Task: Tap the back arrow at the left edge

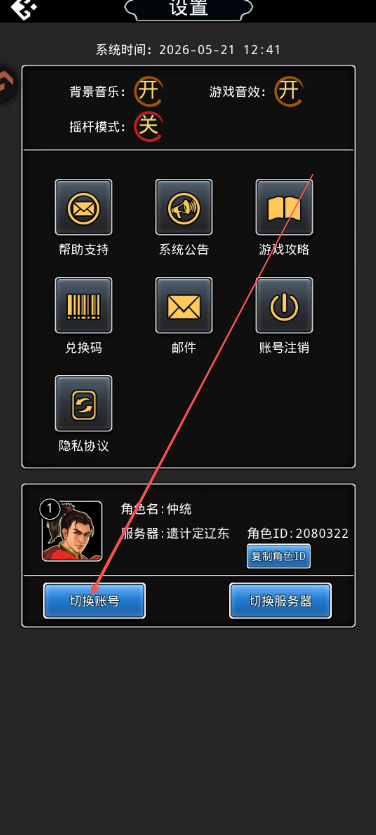Action: (7, 84)
